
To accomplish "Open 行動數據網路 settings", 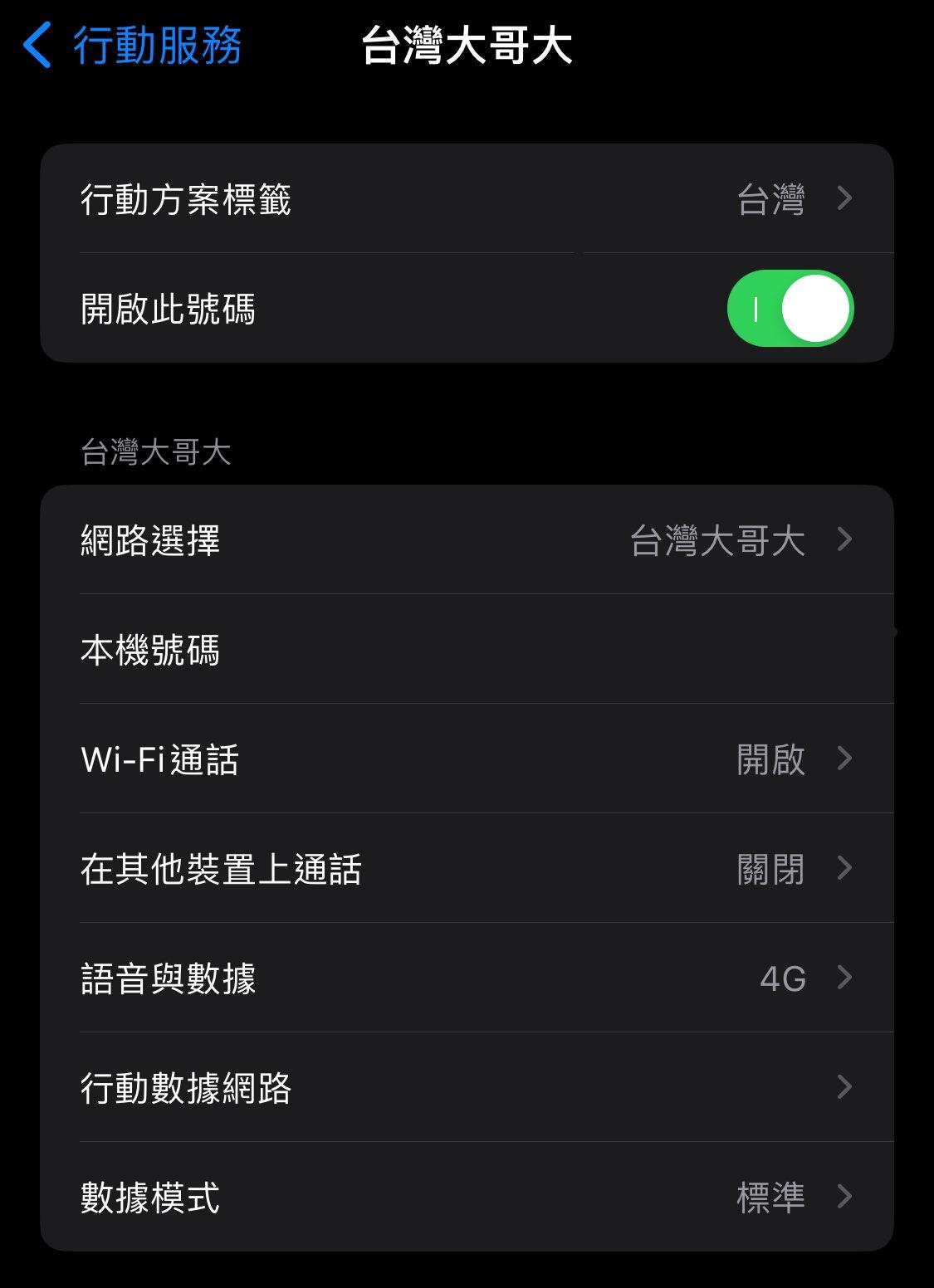I will [x=467, y=1088].
